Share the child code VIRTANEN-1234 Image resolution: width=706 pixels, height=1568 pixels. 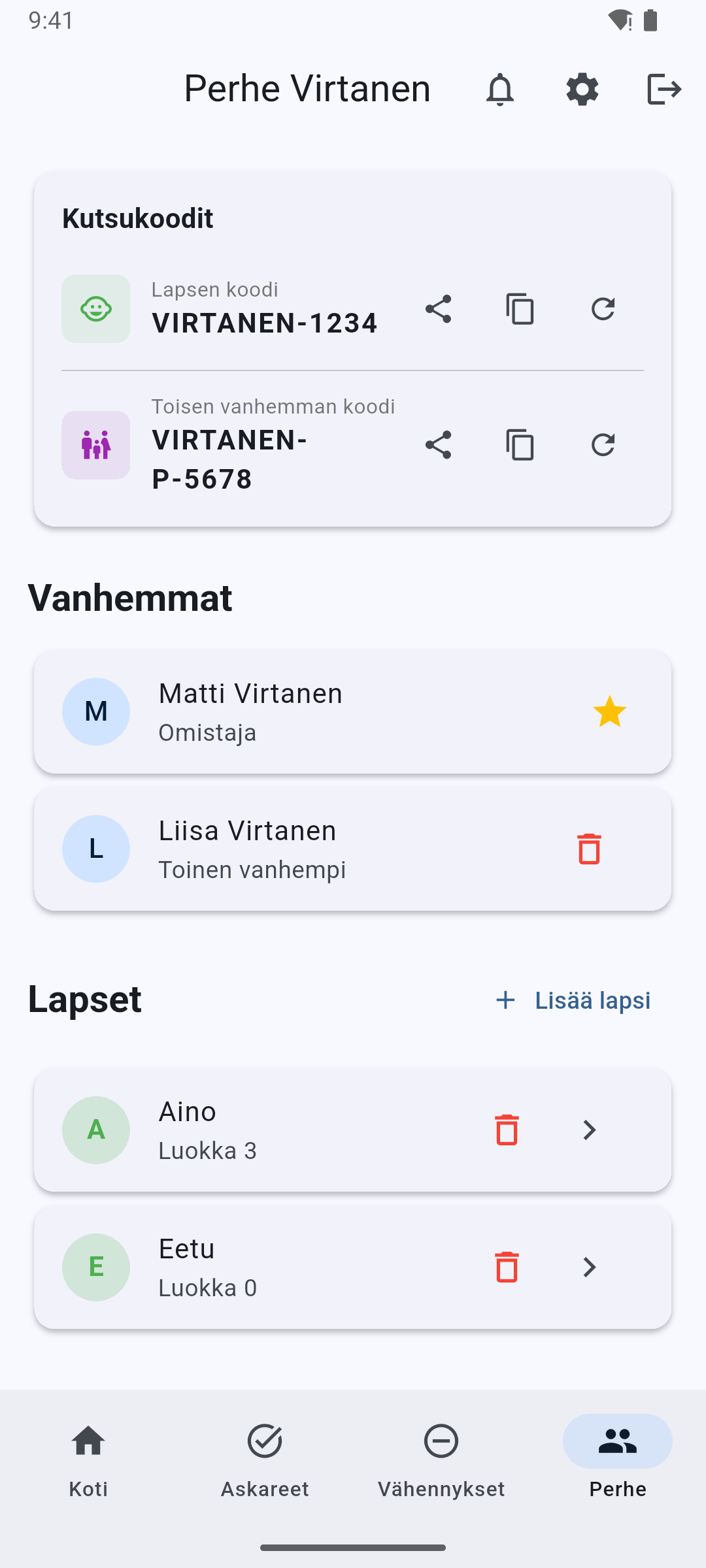[x=438, y=309]
